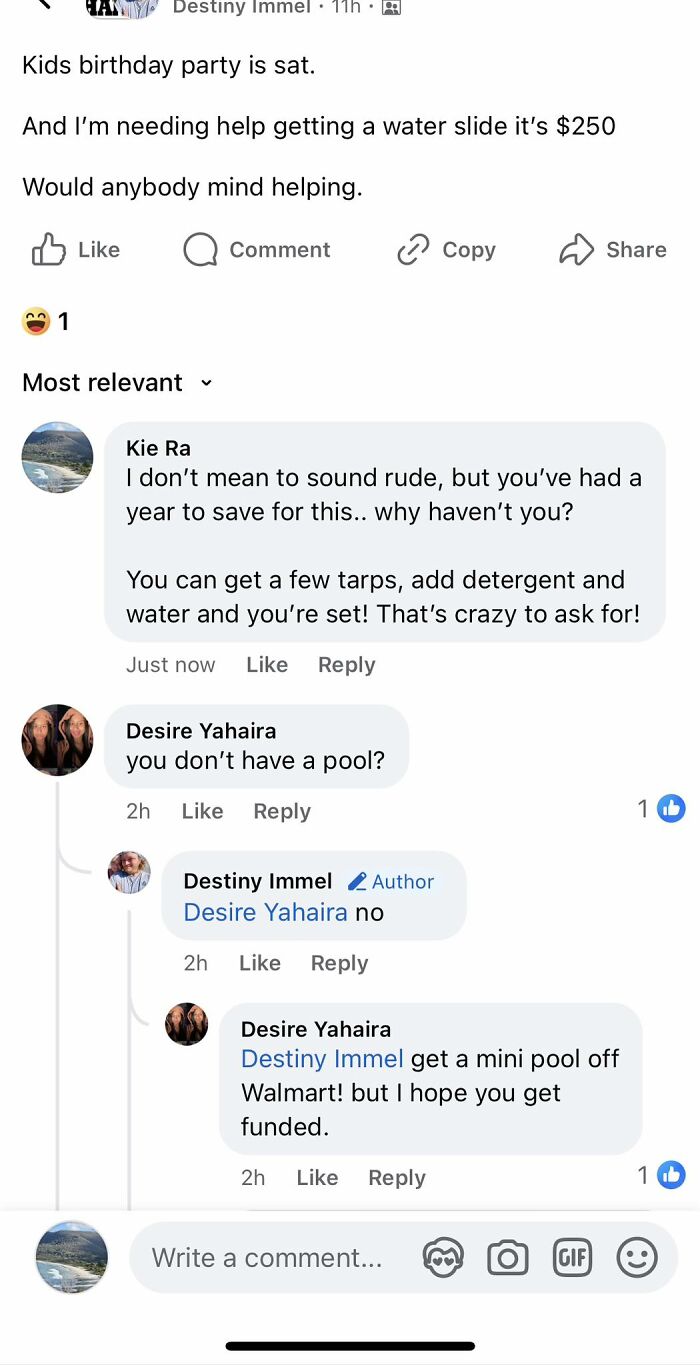This screenshot has width=700, height=1365.
Task: Like Desire Yahaira's "you don't have a pool?" comment
Action: click(x=202, y=811)
